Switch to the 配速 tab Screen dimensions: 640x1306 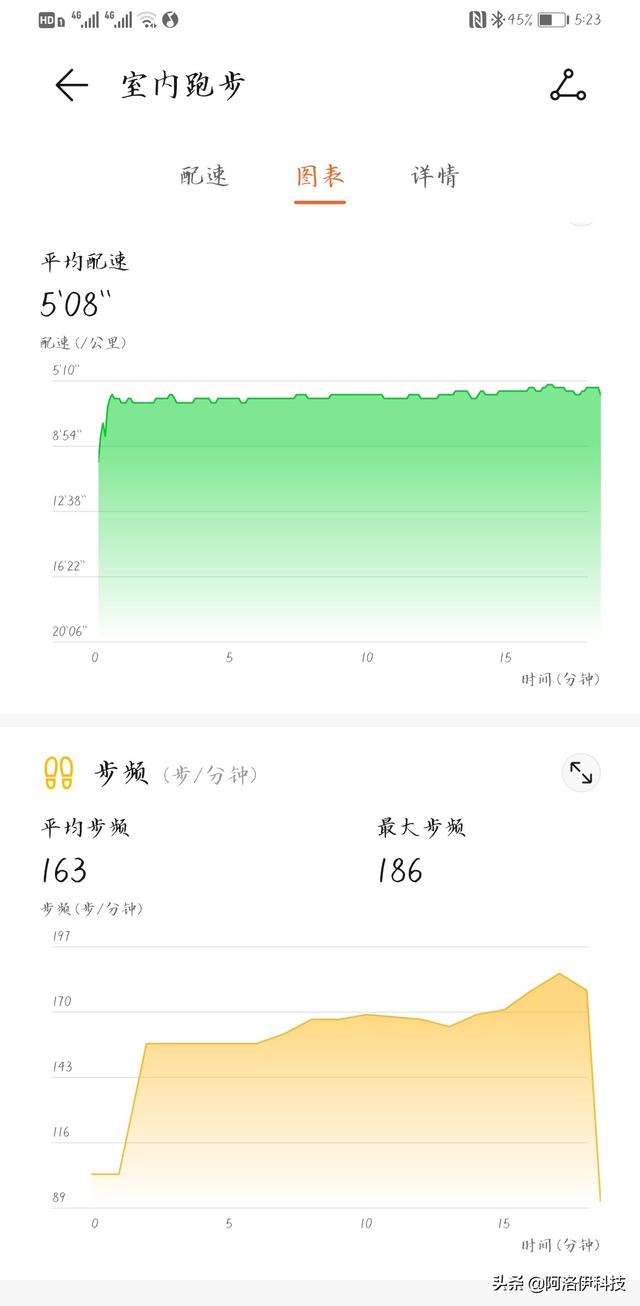[204, 176]
